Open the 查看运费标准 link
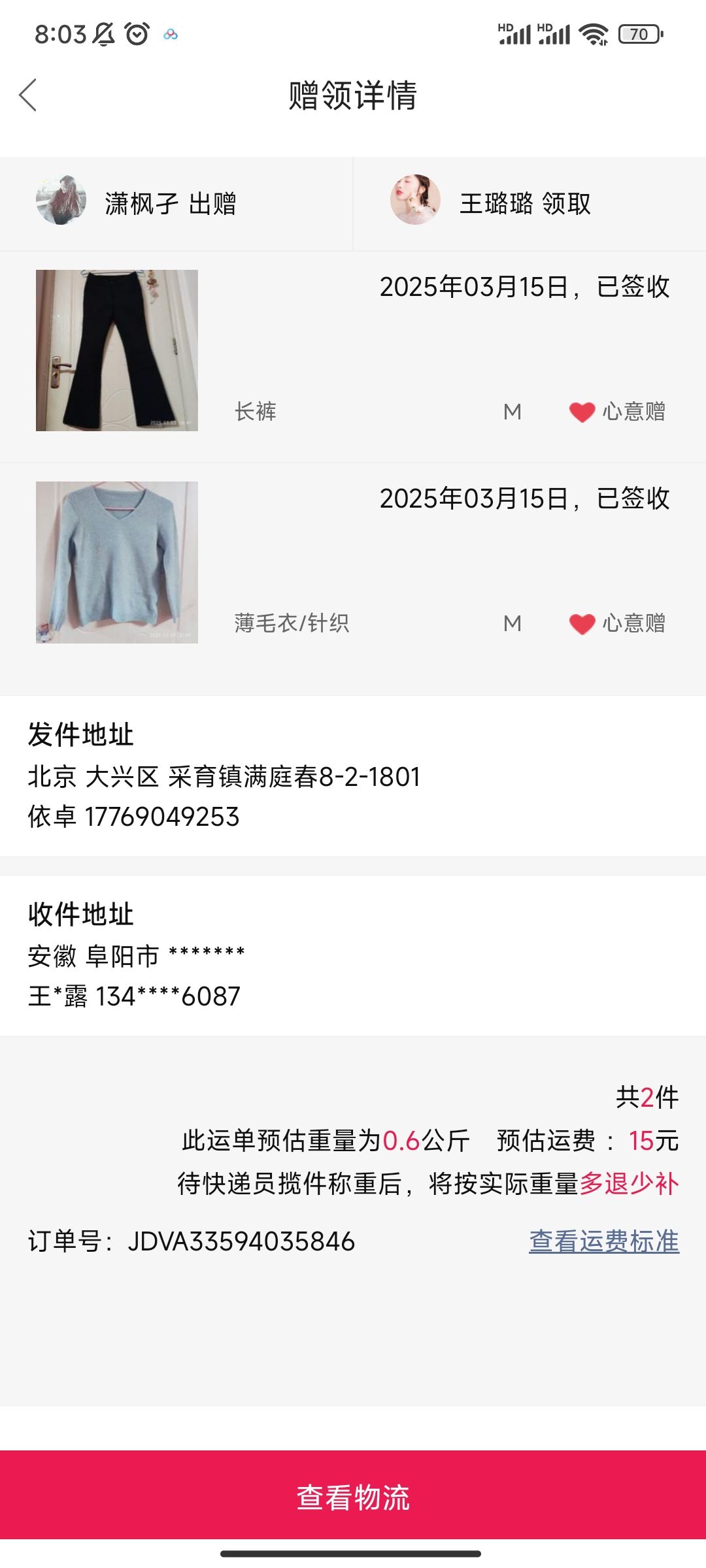The width and height of the screenshot is (706, 1568). 604,1241
